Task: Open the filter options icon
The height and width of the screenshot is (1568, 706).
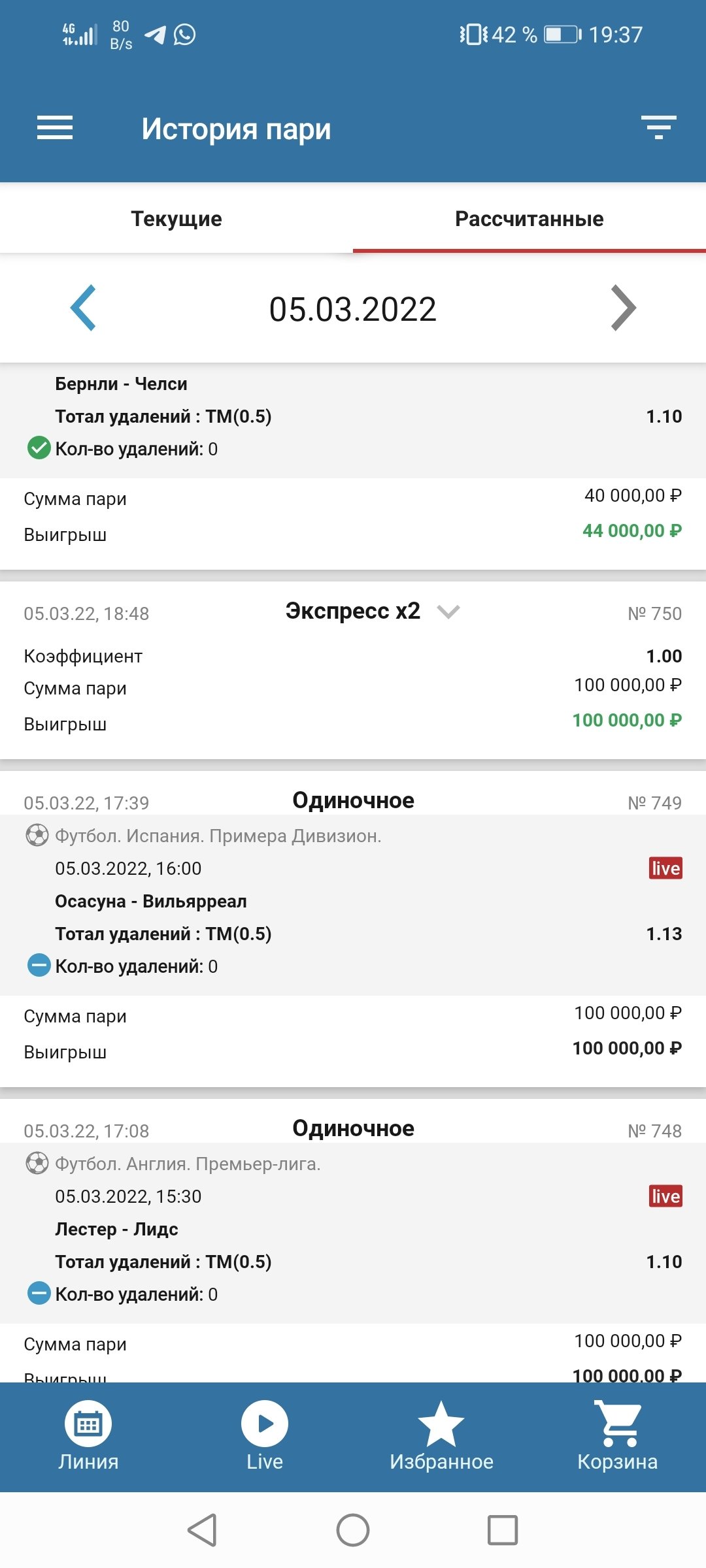Action: pyautogui.click(x=658, y=127)
